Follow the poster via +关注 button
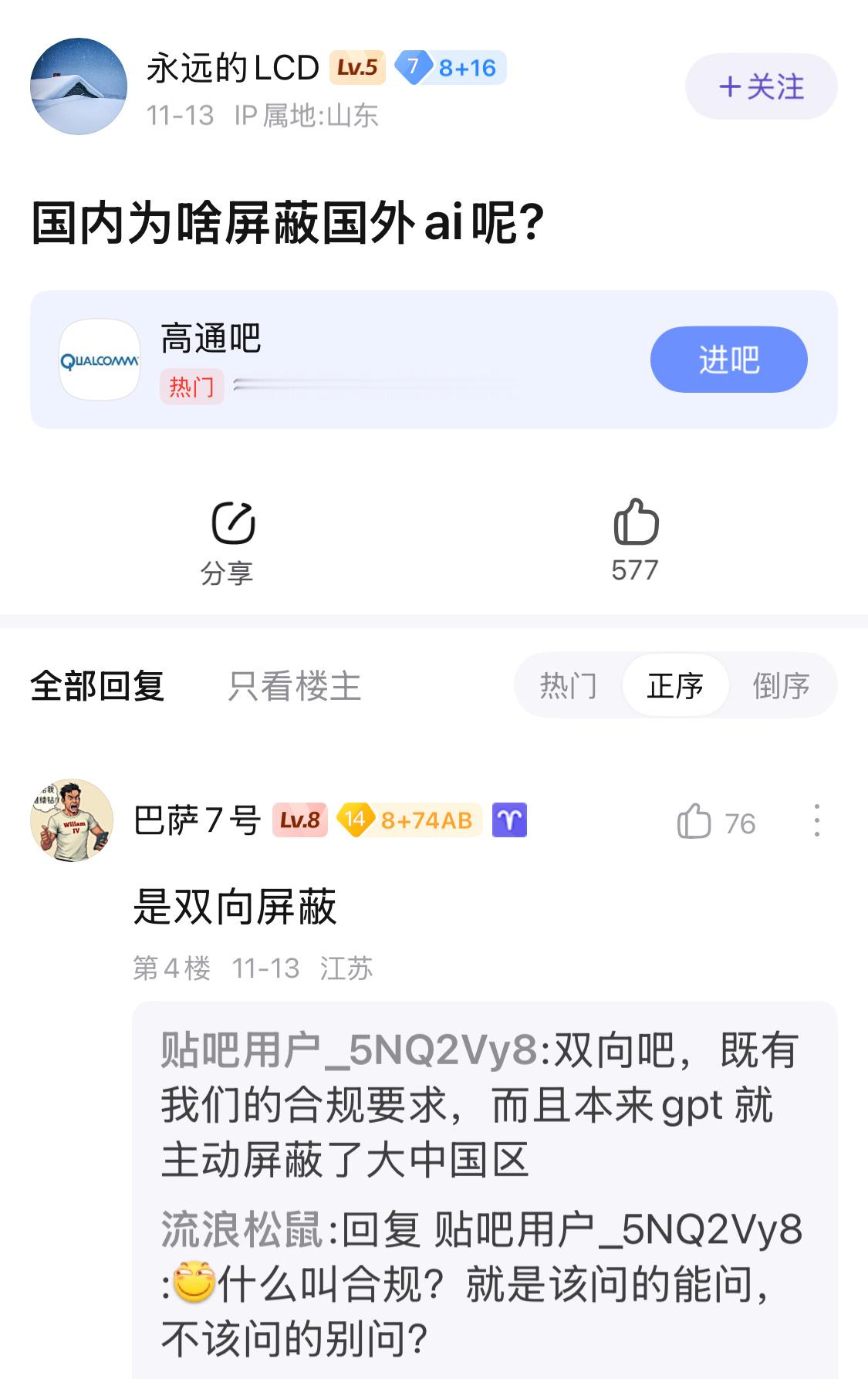This screenshot has width=868, height=1379. tap(760, 88)
